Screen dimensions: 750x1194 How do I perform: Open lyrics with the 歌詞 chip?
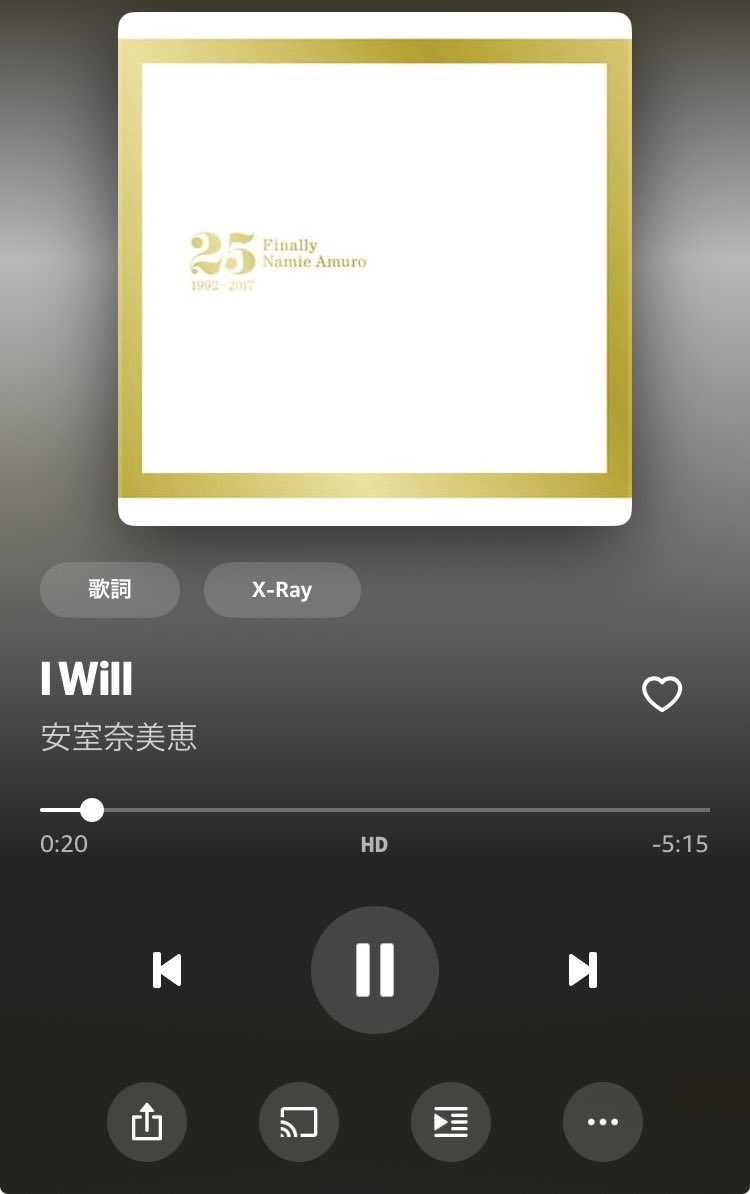(110, 590)
